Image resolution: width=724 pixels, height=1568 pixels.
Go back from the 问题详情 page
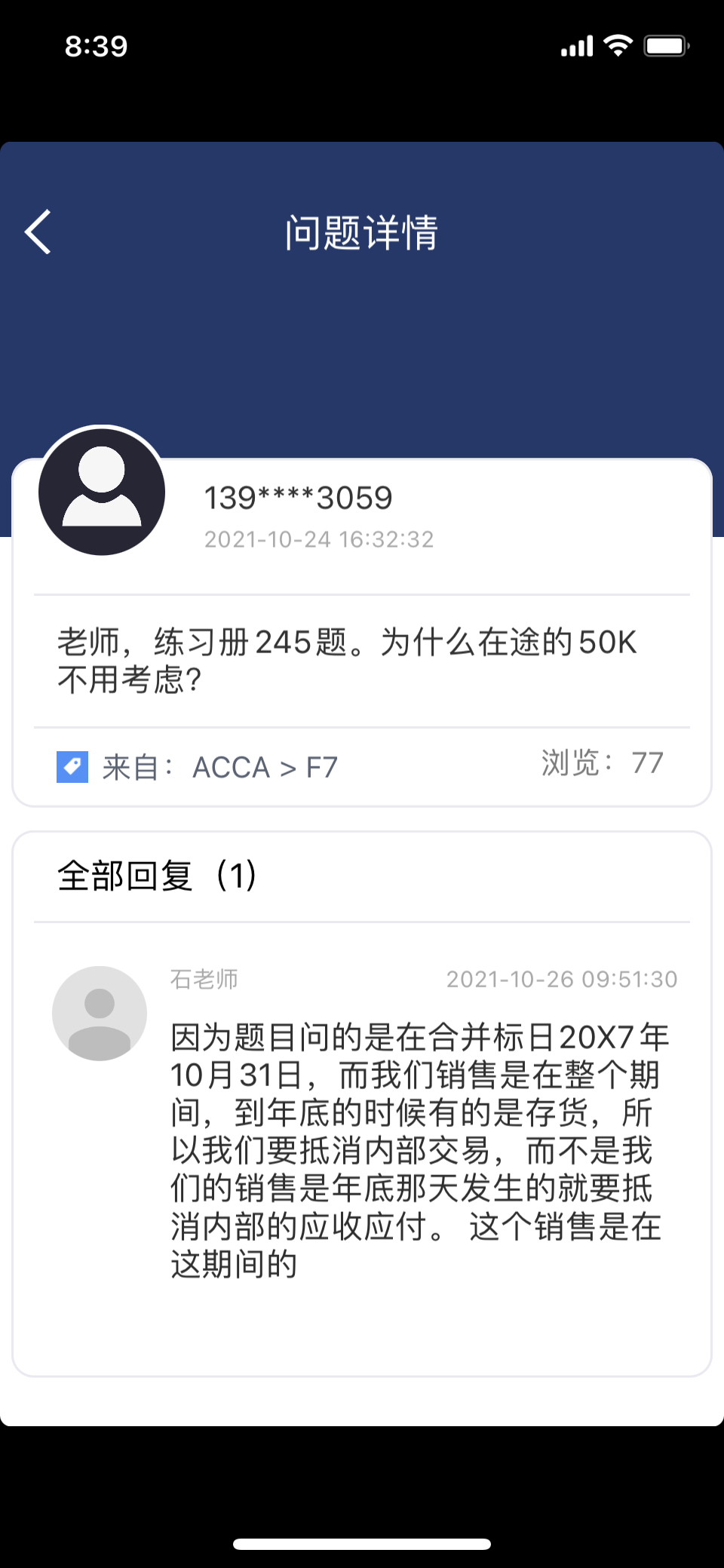[38, 232]
